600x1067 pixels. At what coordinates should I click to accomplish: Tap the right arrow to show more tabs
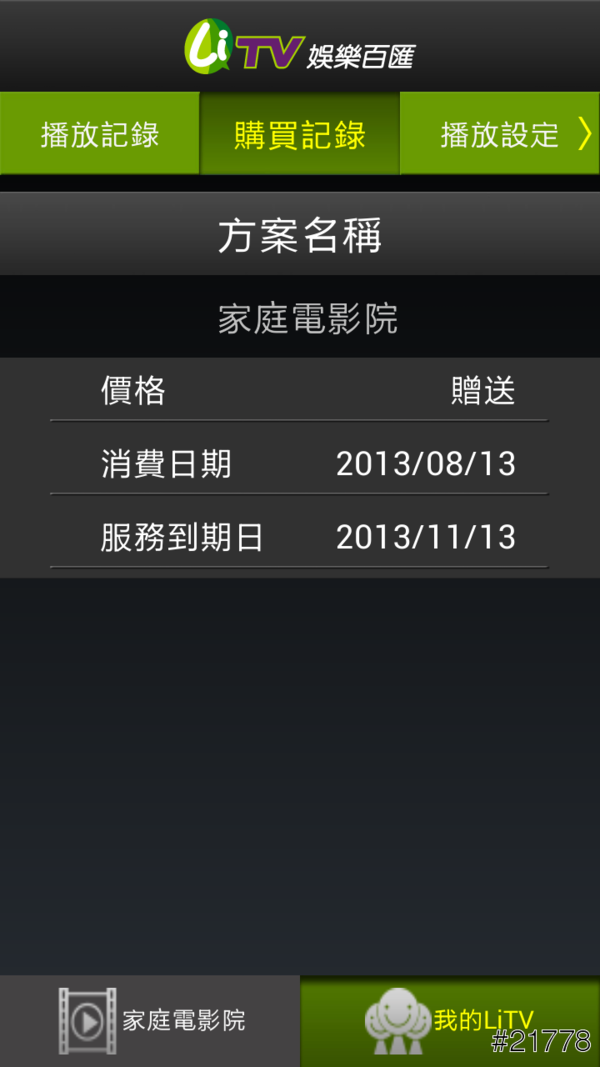(586, 134)
